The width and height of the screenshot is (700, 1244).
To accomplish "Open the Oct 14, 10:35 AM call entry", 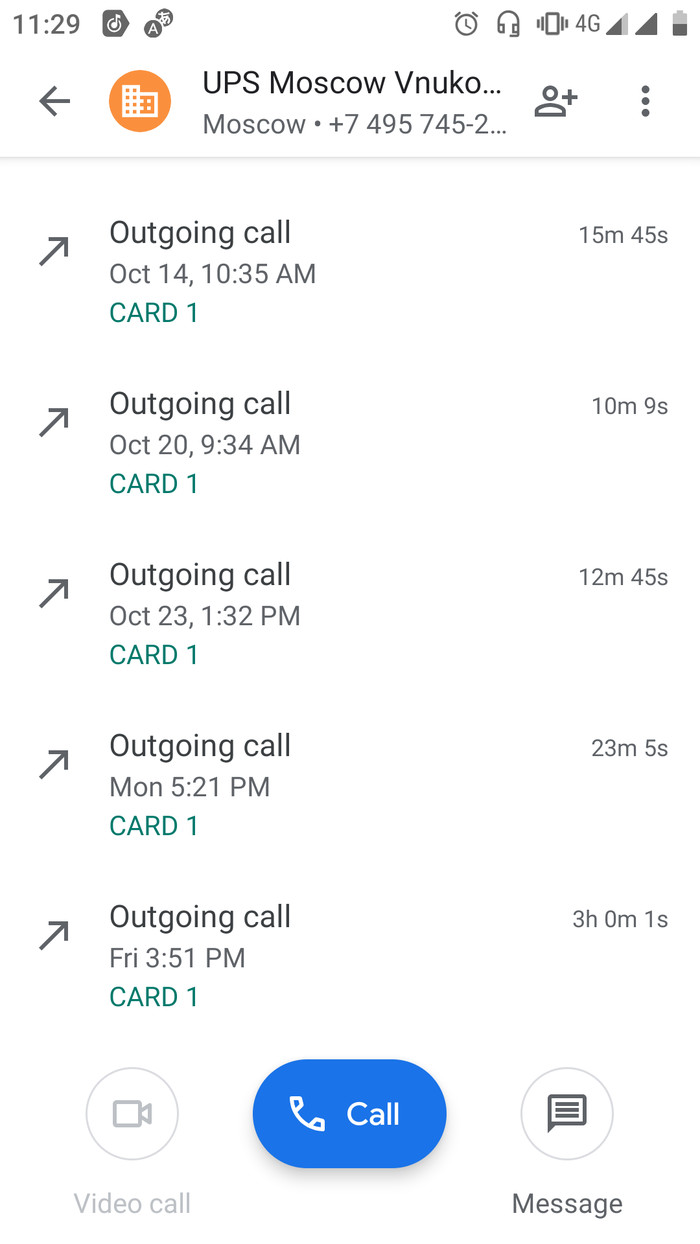I will [350, 272].
